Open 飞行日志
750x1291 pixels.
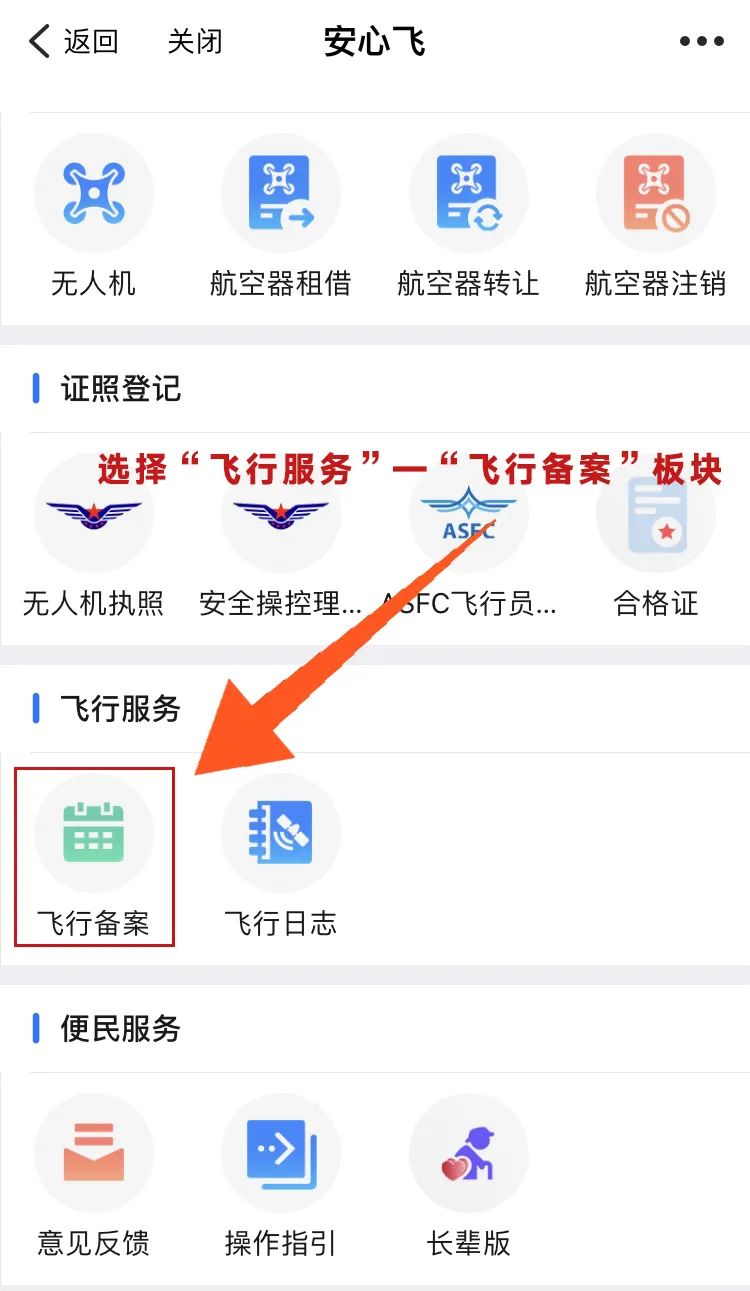281,855
